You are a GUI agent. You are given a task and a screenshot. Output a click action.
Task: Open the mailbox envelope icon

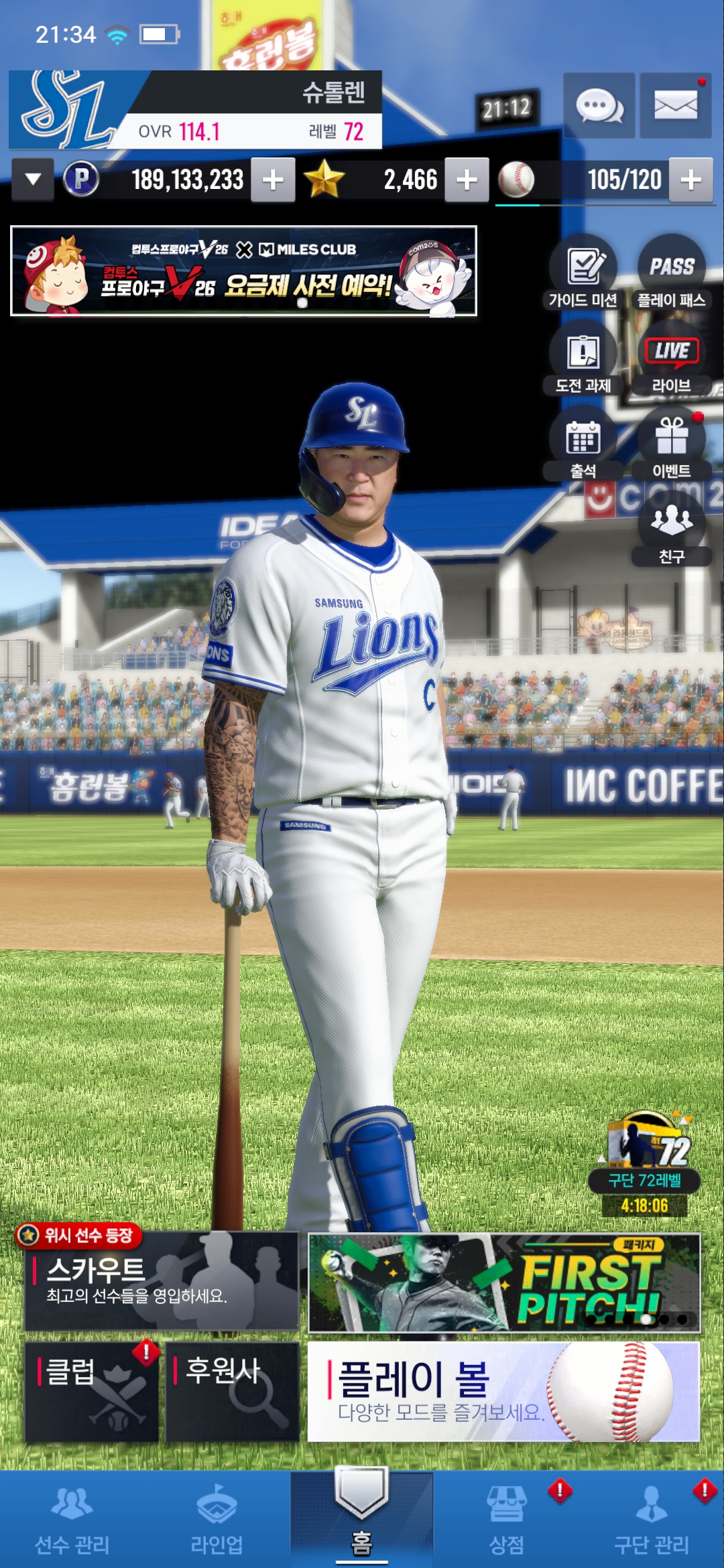[x=675, y=107]
